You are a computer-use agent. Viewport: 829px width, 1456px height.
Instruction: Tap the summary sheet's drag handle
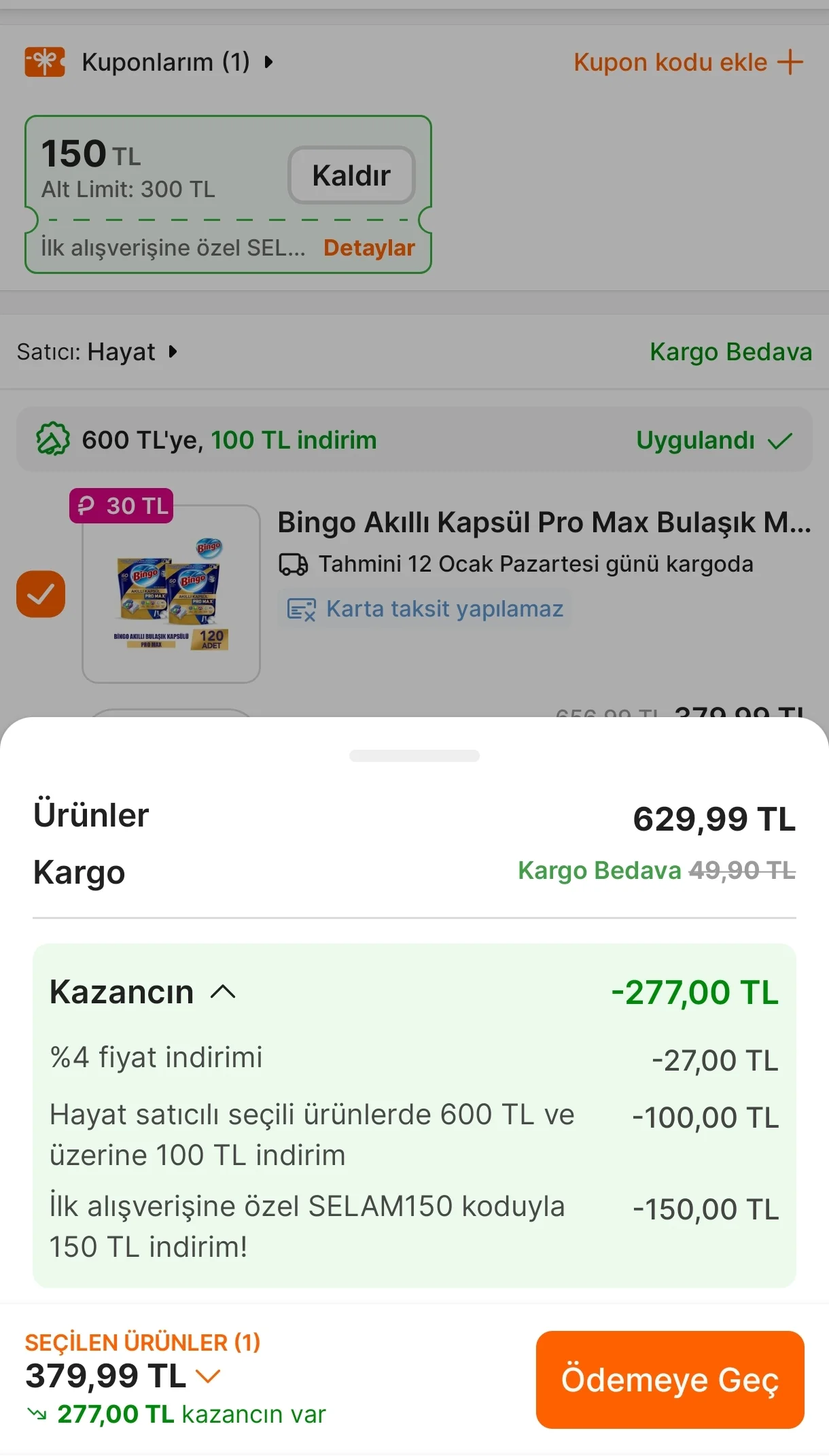pos(414,756)
